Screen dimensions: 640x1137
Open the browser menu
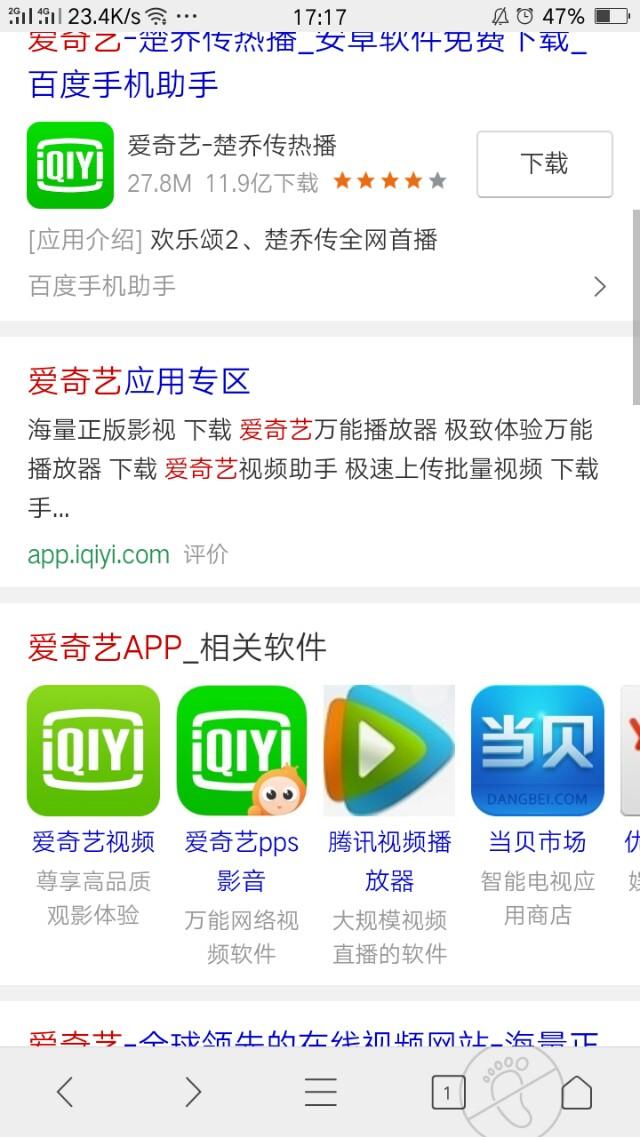tap(320, 1091)
